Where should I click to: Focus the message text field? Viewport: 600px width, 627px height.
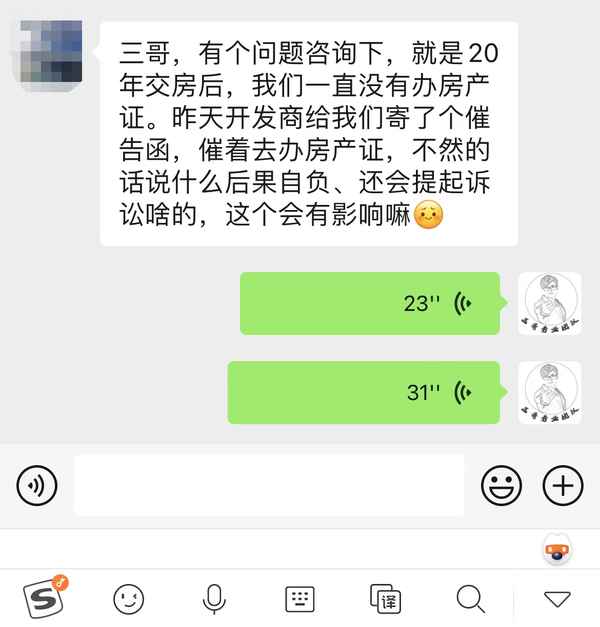[x=269, y=486]
